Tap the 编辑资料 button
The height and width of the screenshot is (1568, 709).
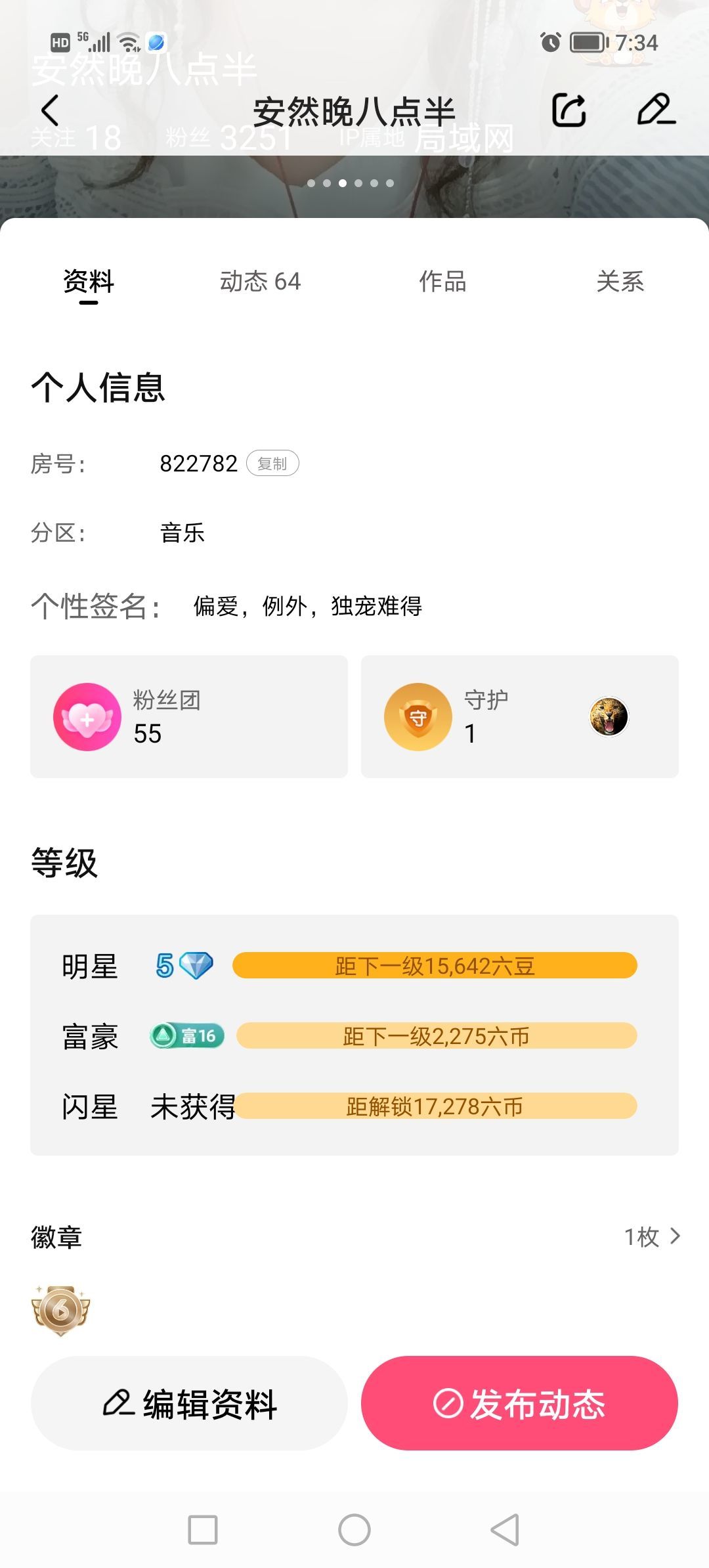(x=189, y=1404)
